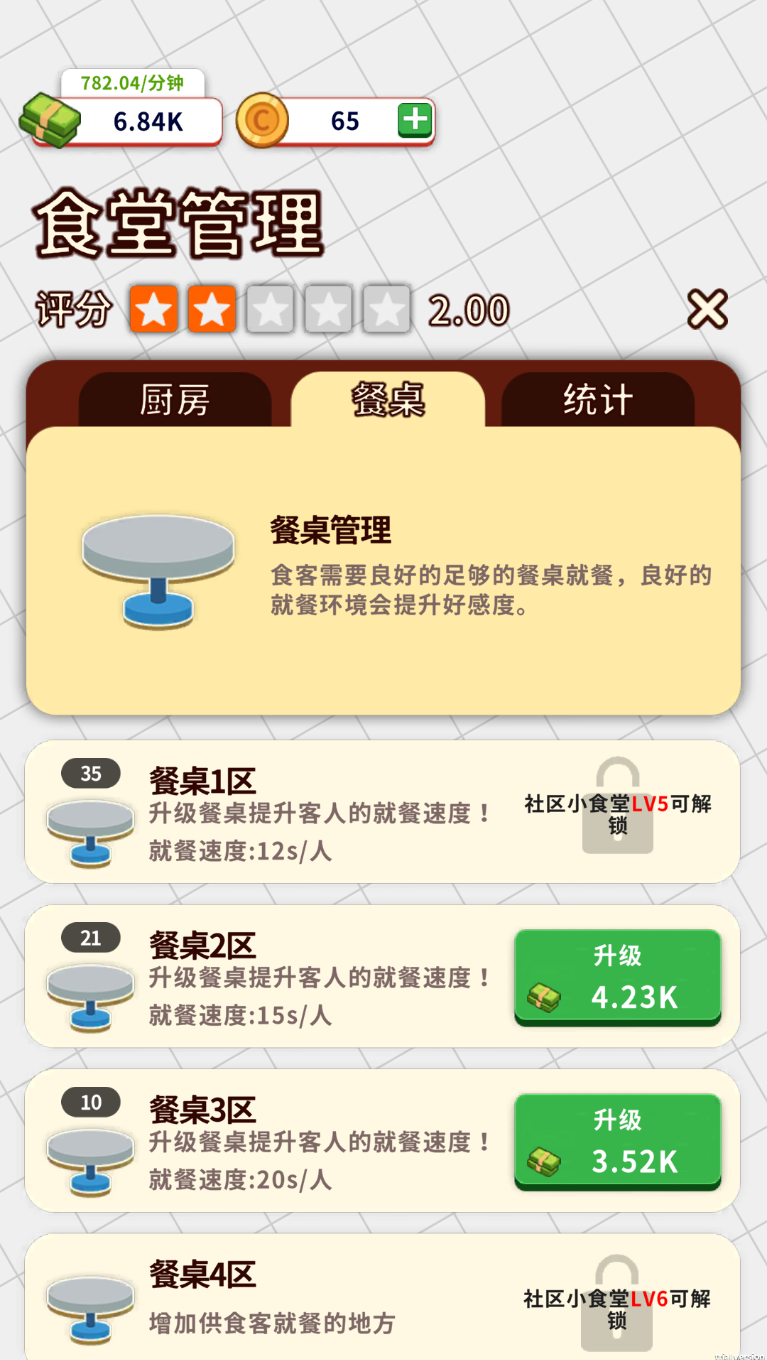
Task: Click the level badge 35 on 餐桌1区
Action: (x=90, y=773)
